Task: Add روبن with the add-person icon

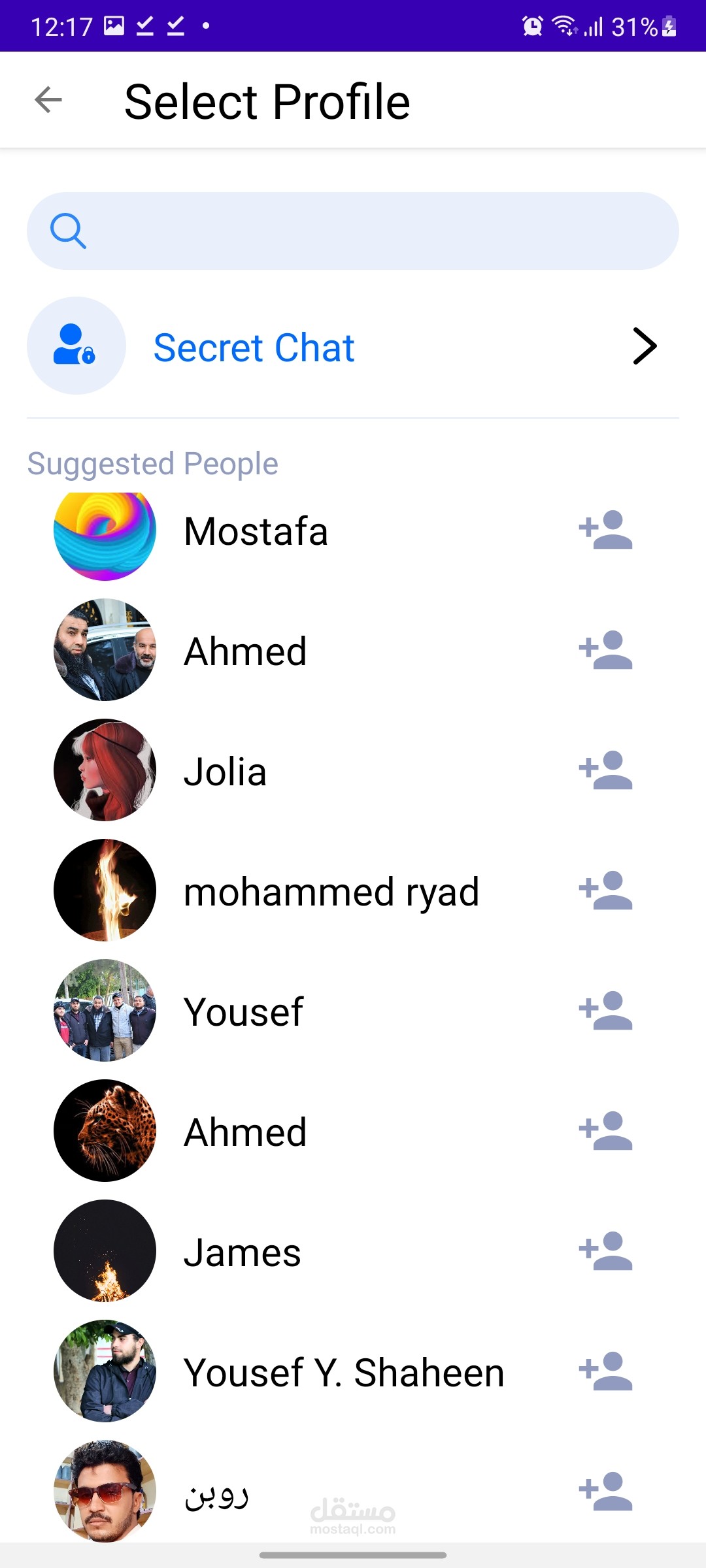Action: [x=605, y=1492]
